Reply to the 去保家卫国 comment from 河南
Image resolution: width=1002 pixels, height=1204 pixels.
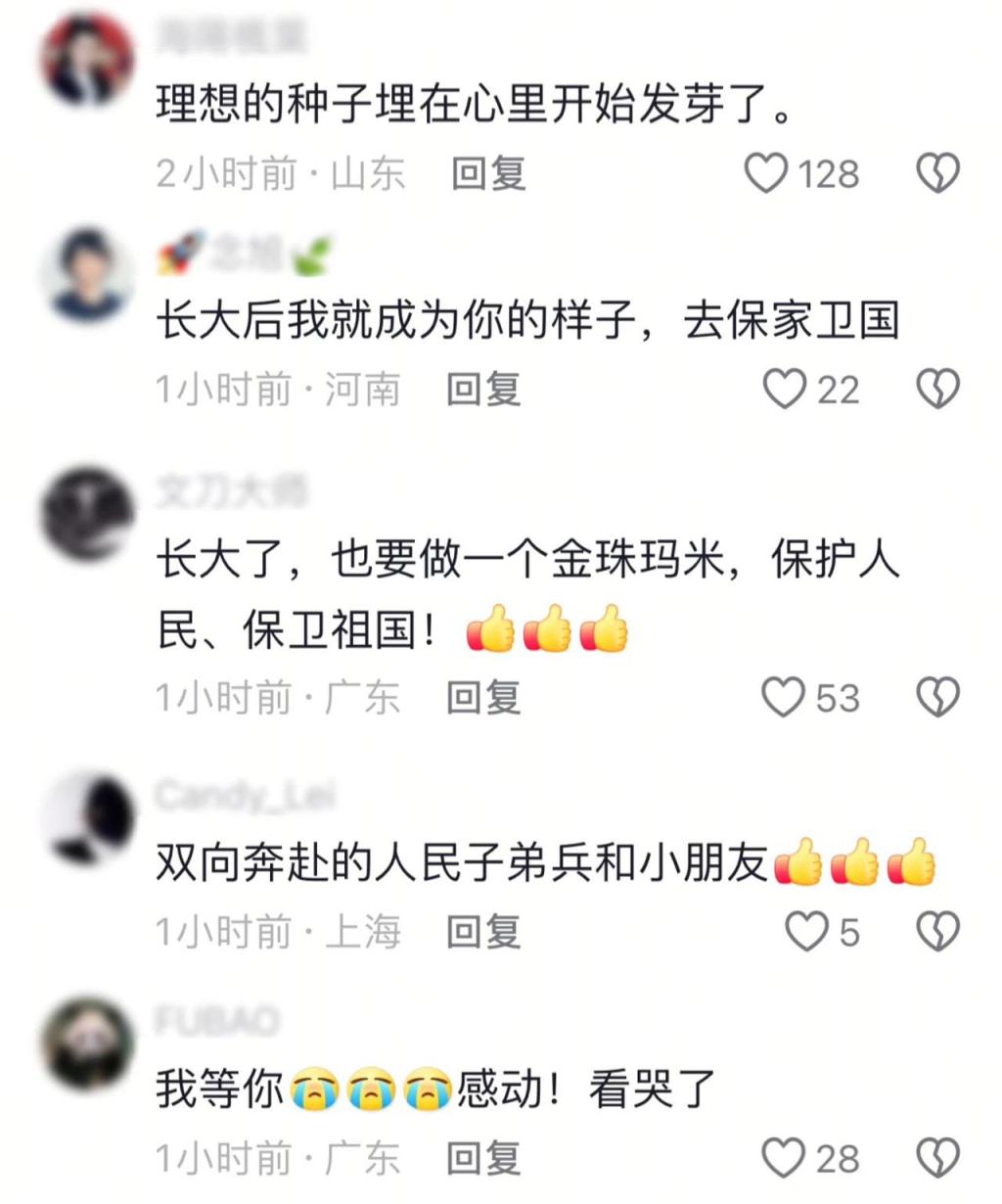tap(483, 390)
